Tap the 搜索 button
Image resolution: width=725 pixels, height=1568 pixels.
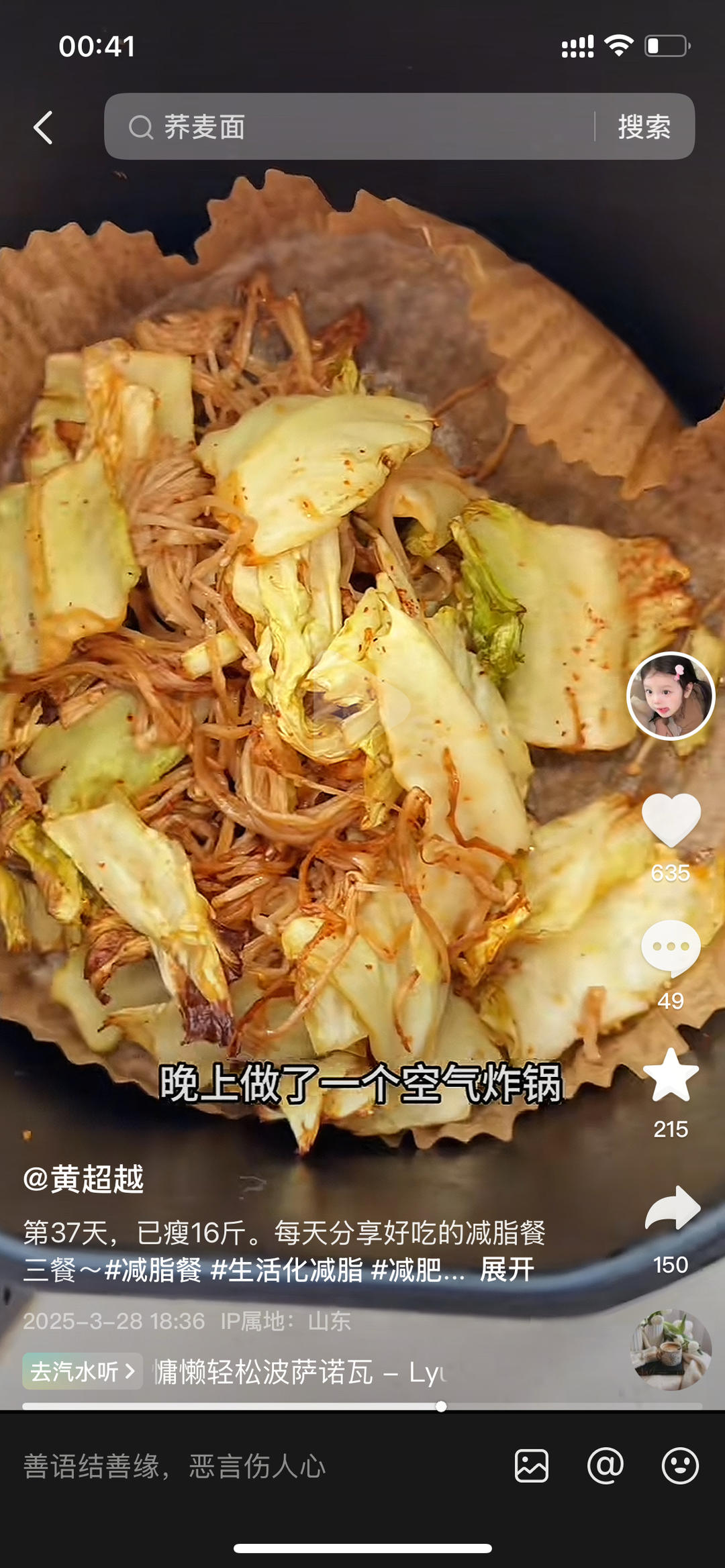click(644, 126)
